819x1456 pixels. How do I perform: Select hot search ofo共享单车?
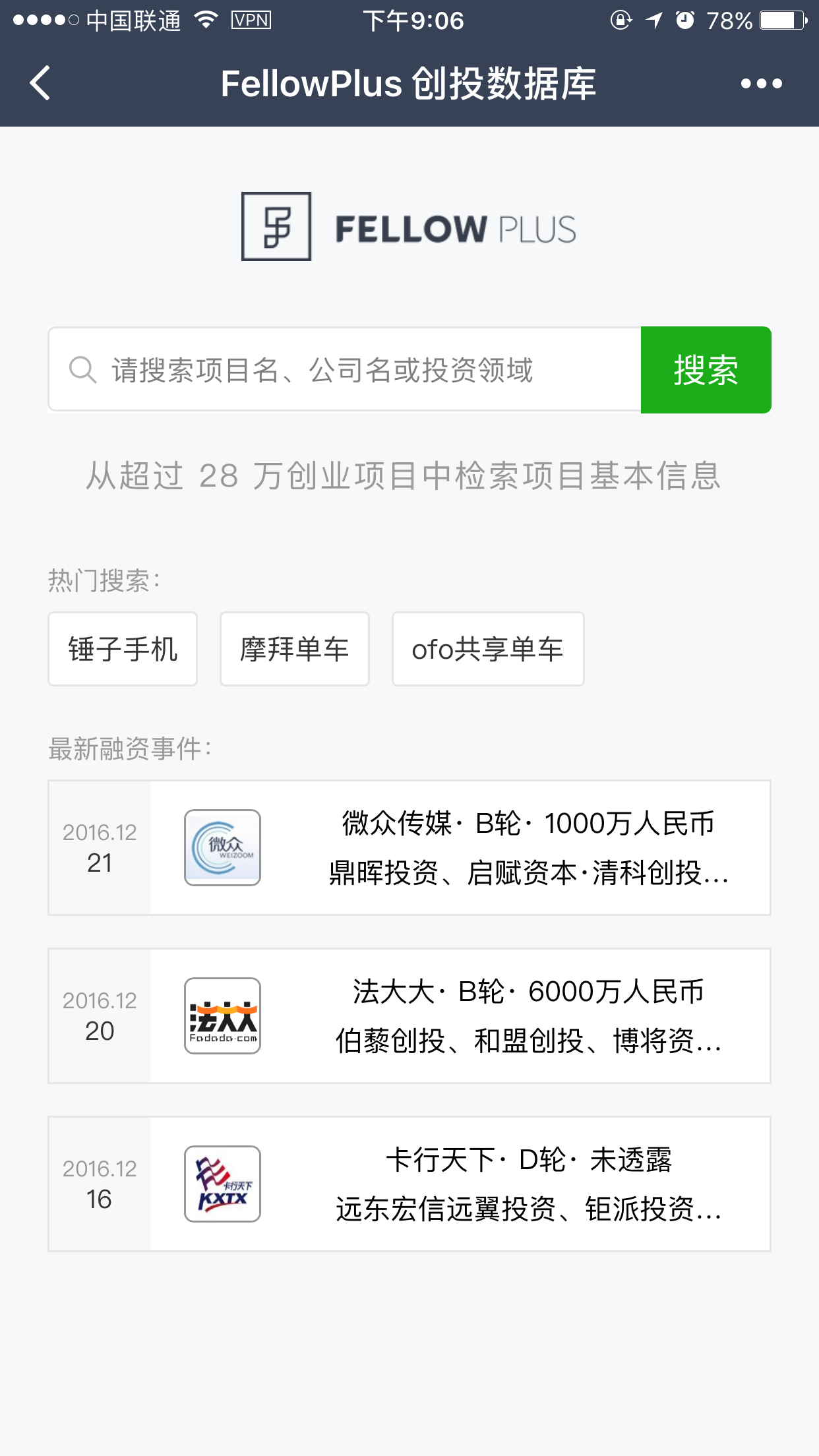(x=487, y=649)
